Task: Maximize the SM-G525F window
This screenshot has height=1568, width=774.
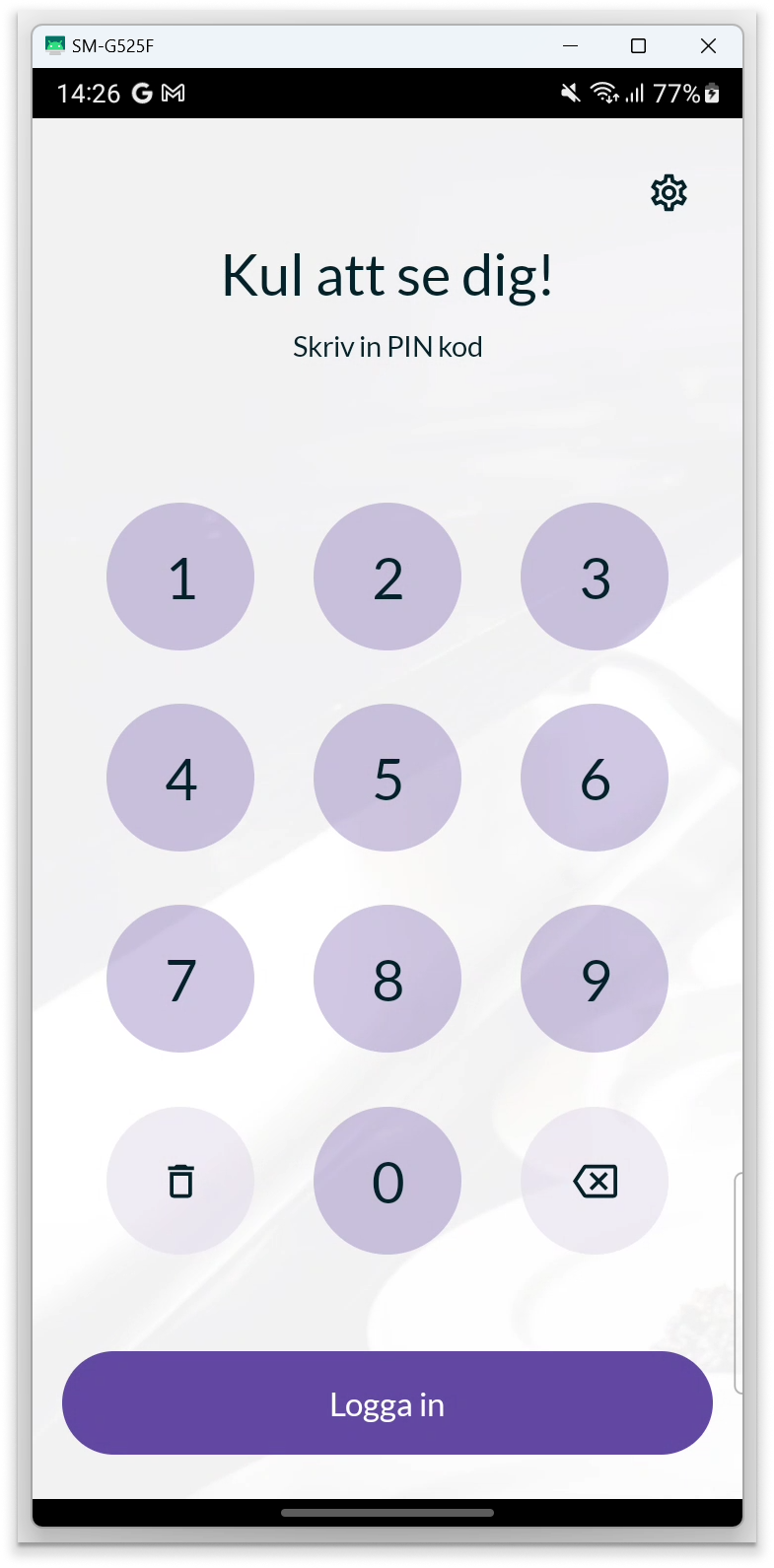Action: pos(638,46)
